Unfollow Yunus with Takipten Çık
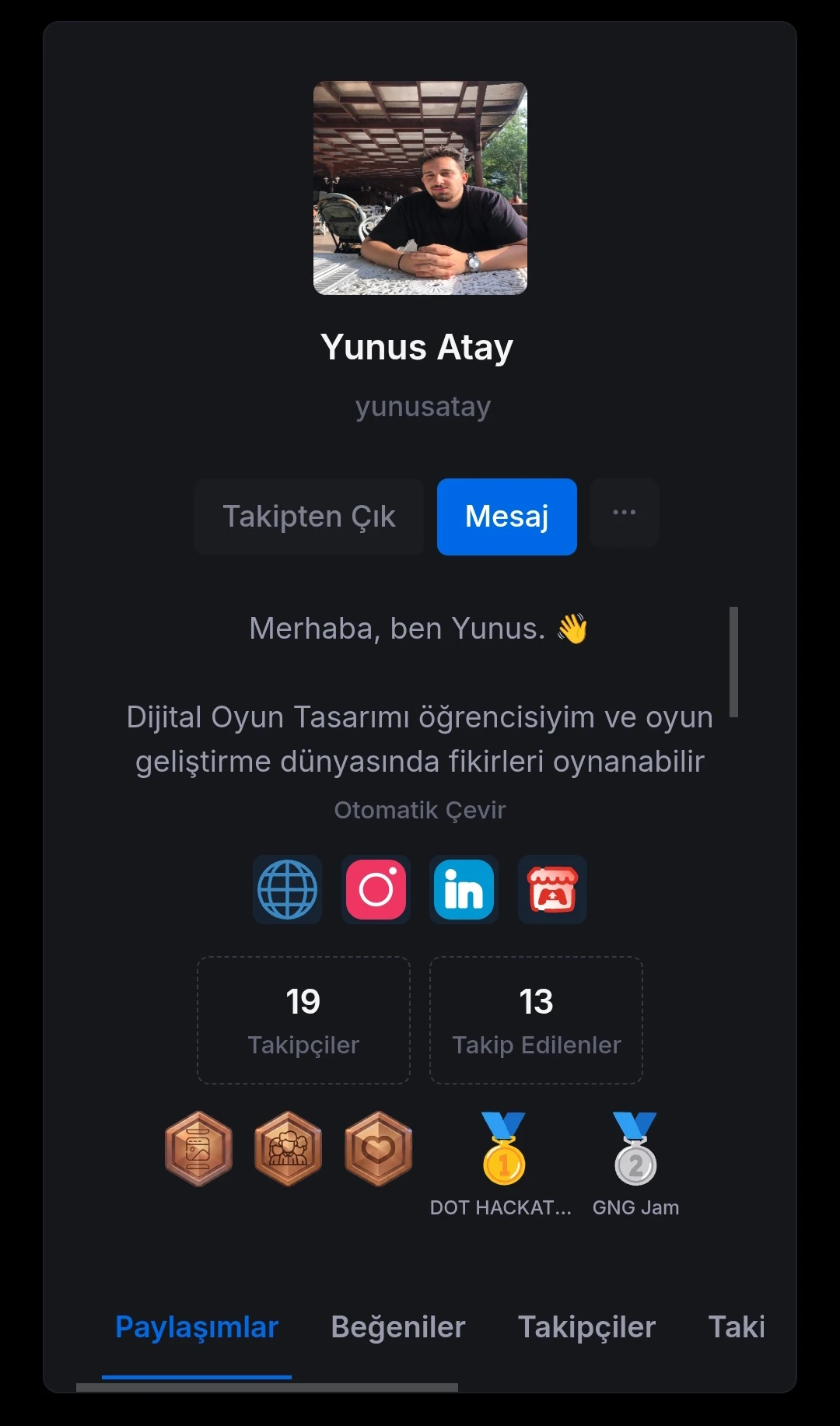 pyautogui.click(x=309, y=517)
